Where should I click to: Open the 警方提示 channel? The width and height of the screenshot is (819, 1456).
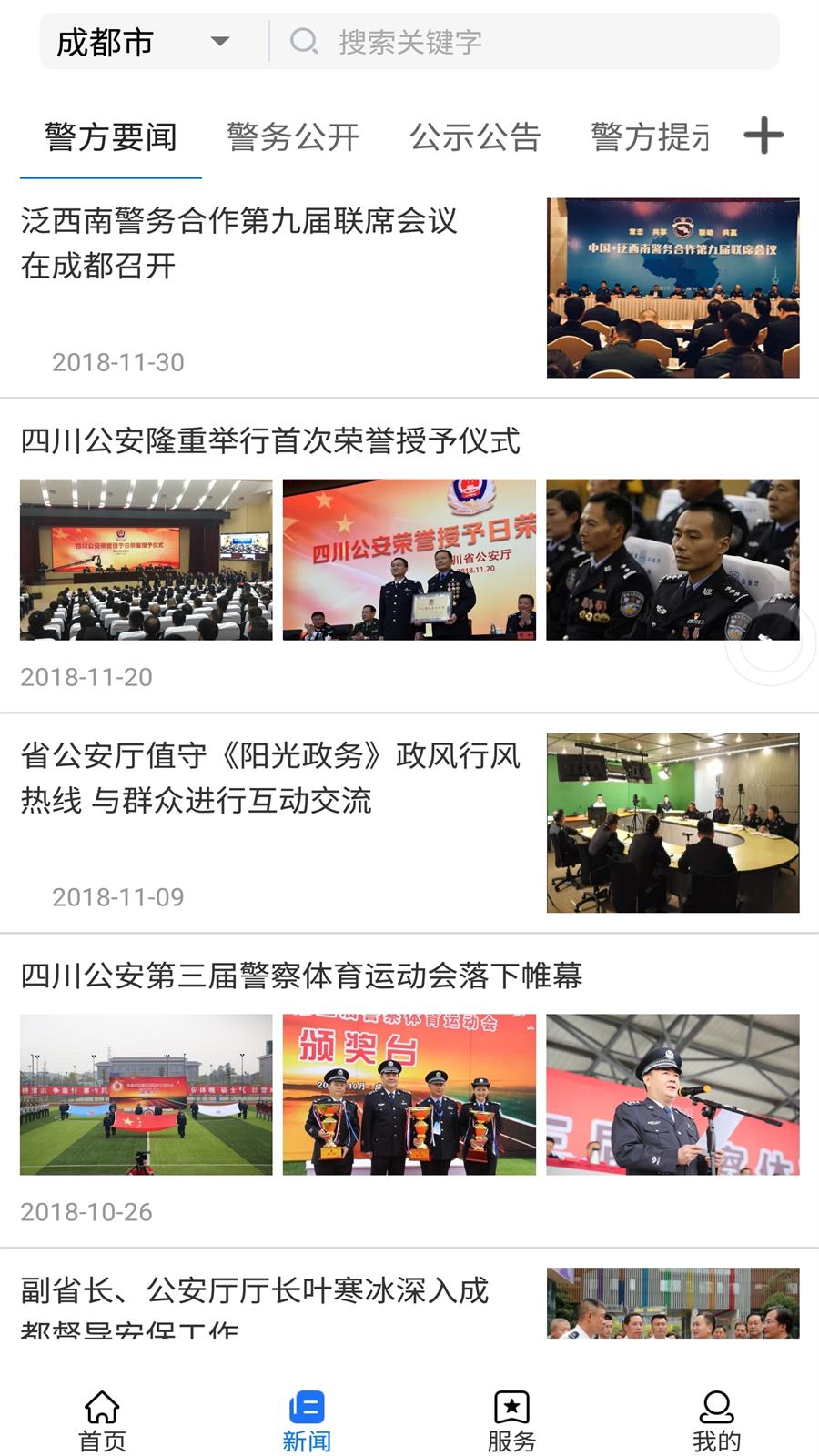click(x=648, y=136)
